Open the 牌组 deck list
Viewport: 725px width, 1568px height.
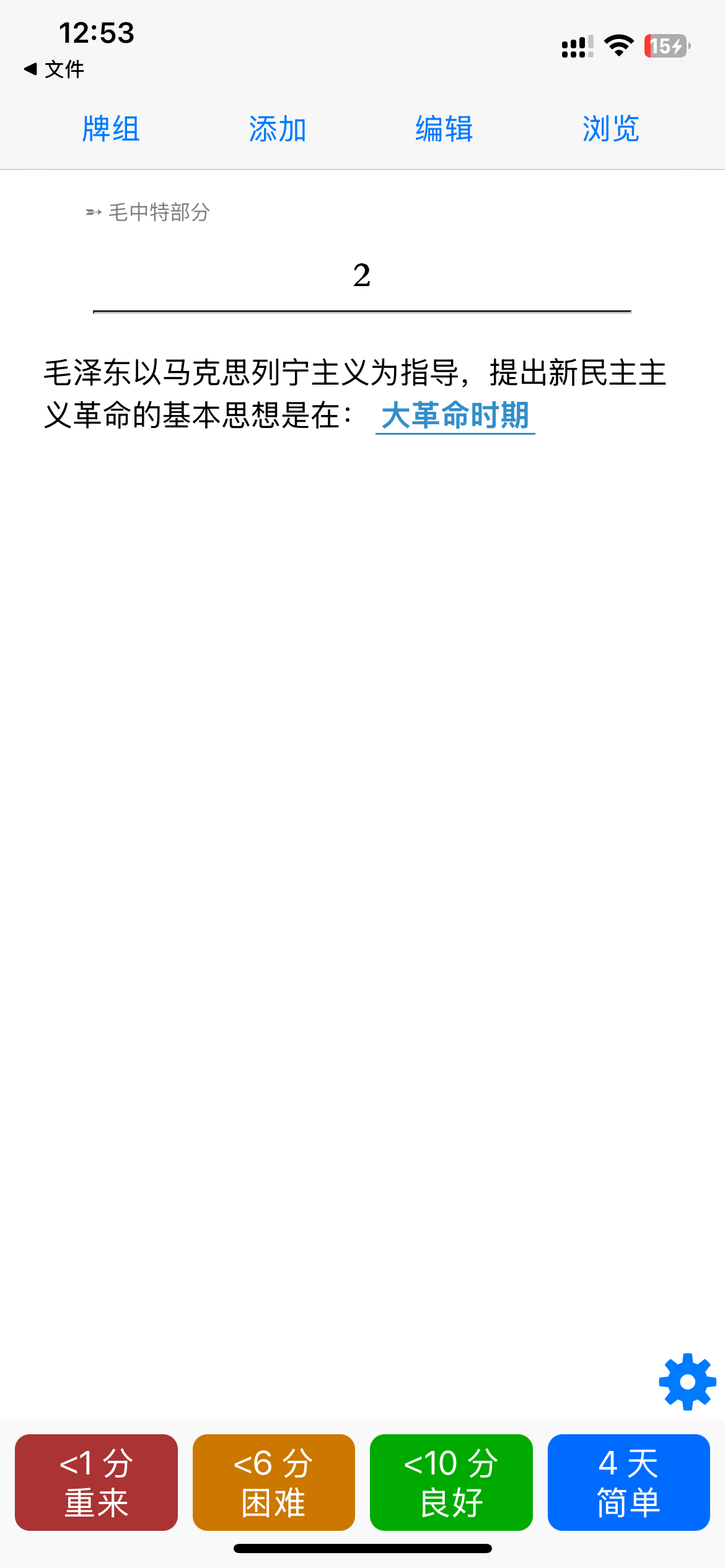tap(111, 129)
